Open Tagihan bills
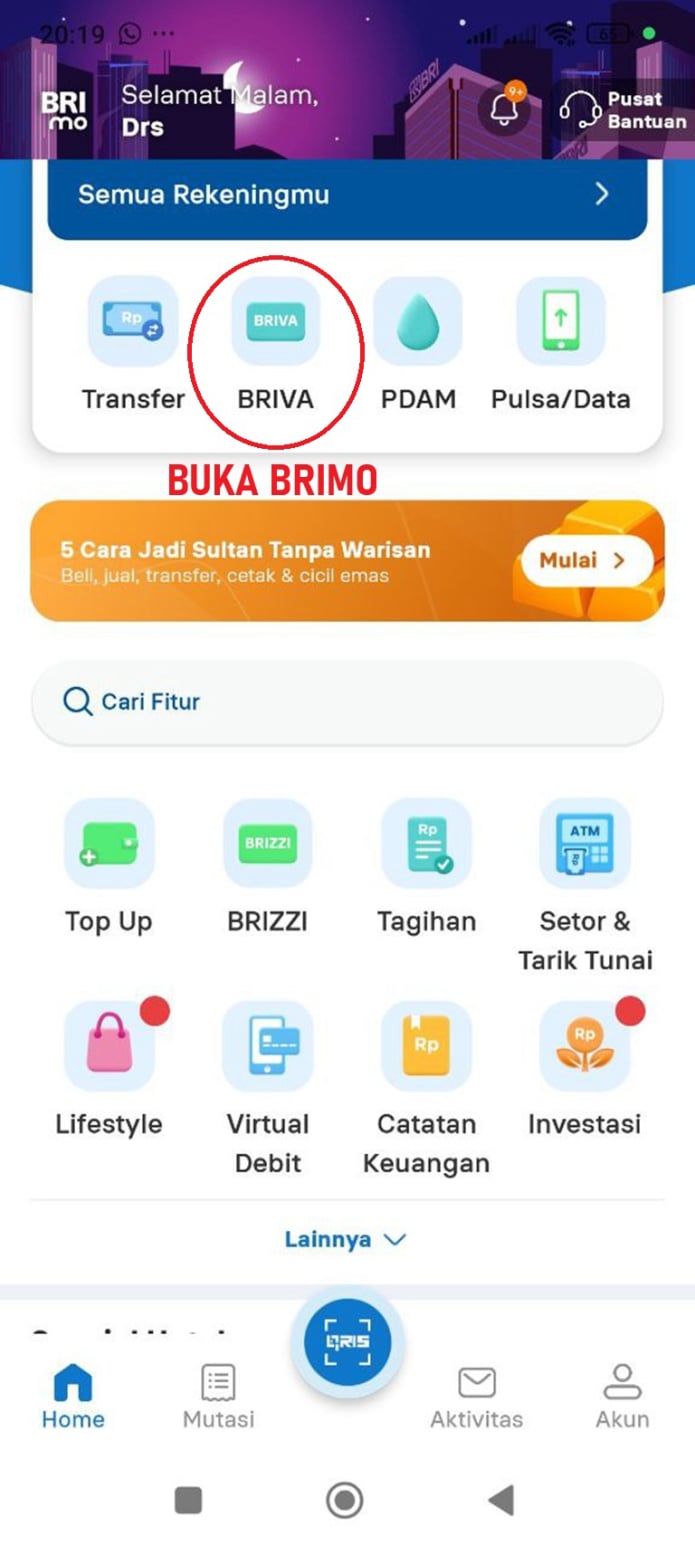Viewport: 695px width, 1545px height. 426,844
